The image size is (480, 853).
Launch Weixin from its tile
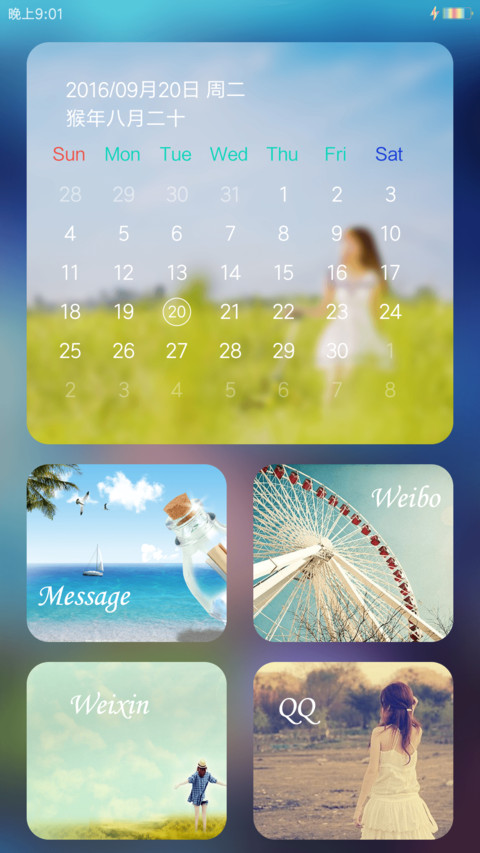click(127, 751)
